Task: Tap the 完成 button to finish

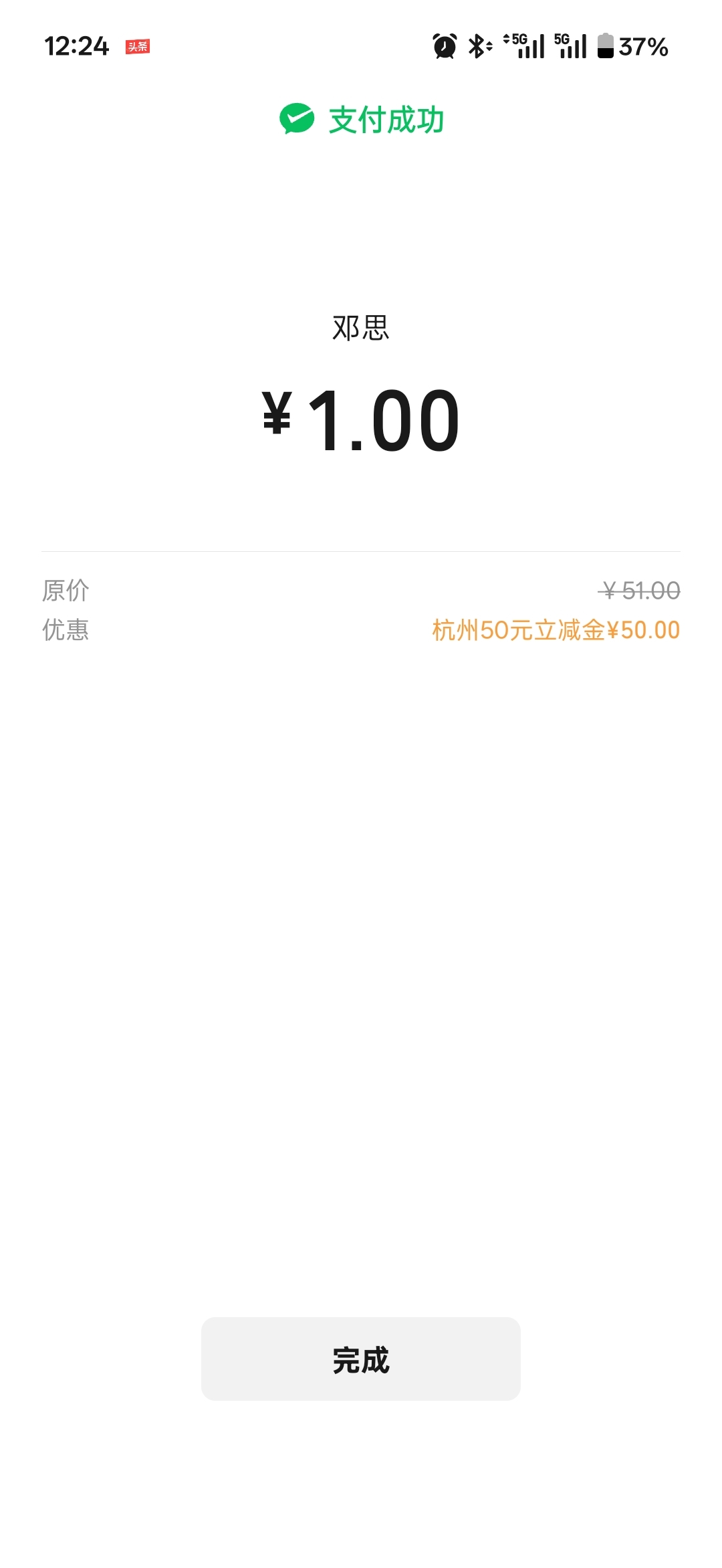Action: (x=360, y=1359)
